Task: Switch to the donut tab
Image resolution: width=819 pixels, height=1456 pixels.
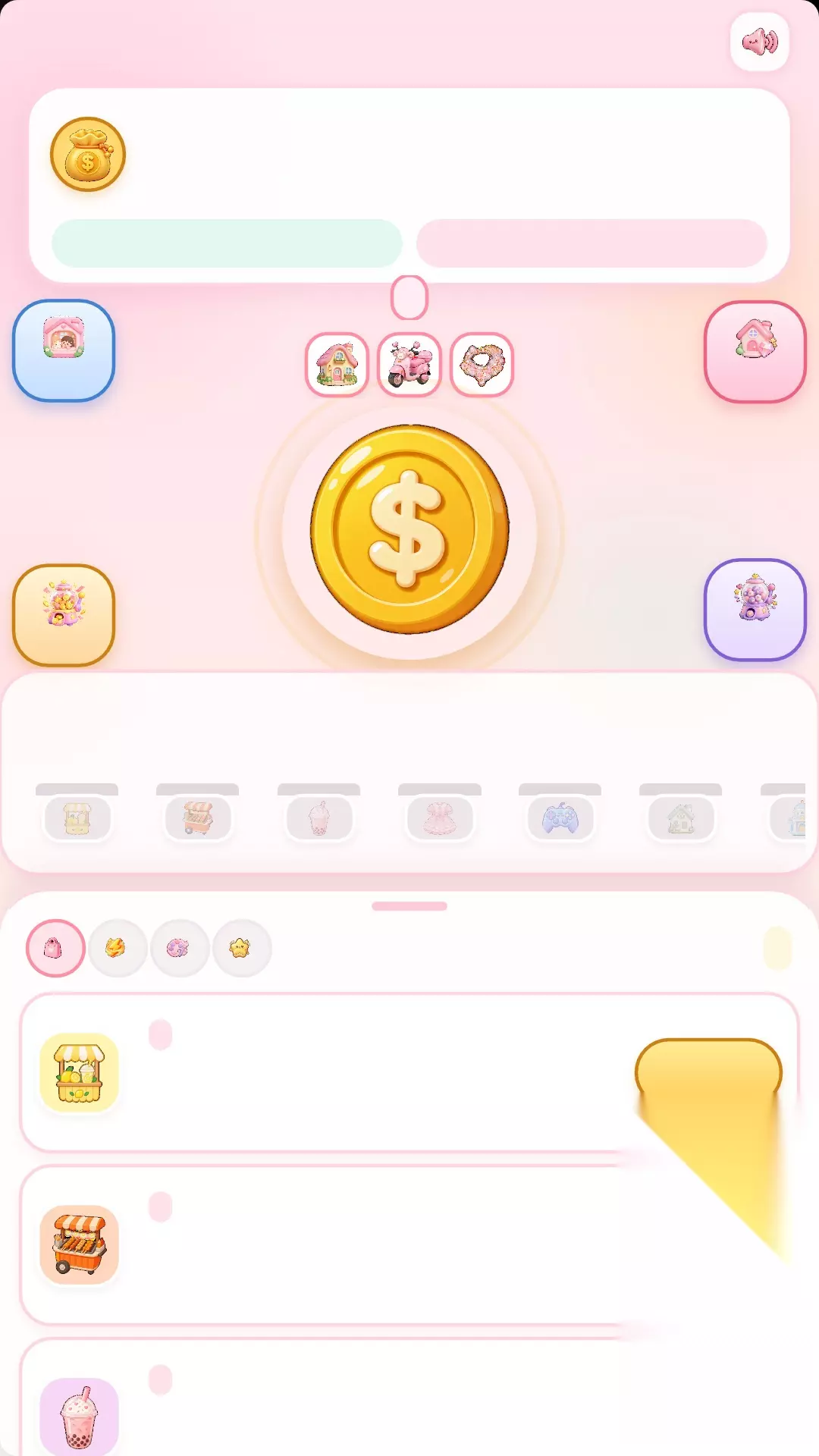Action: [x=180, y=948]
